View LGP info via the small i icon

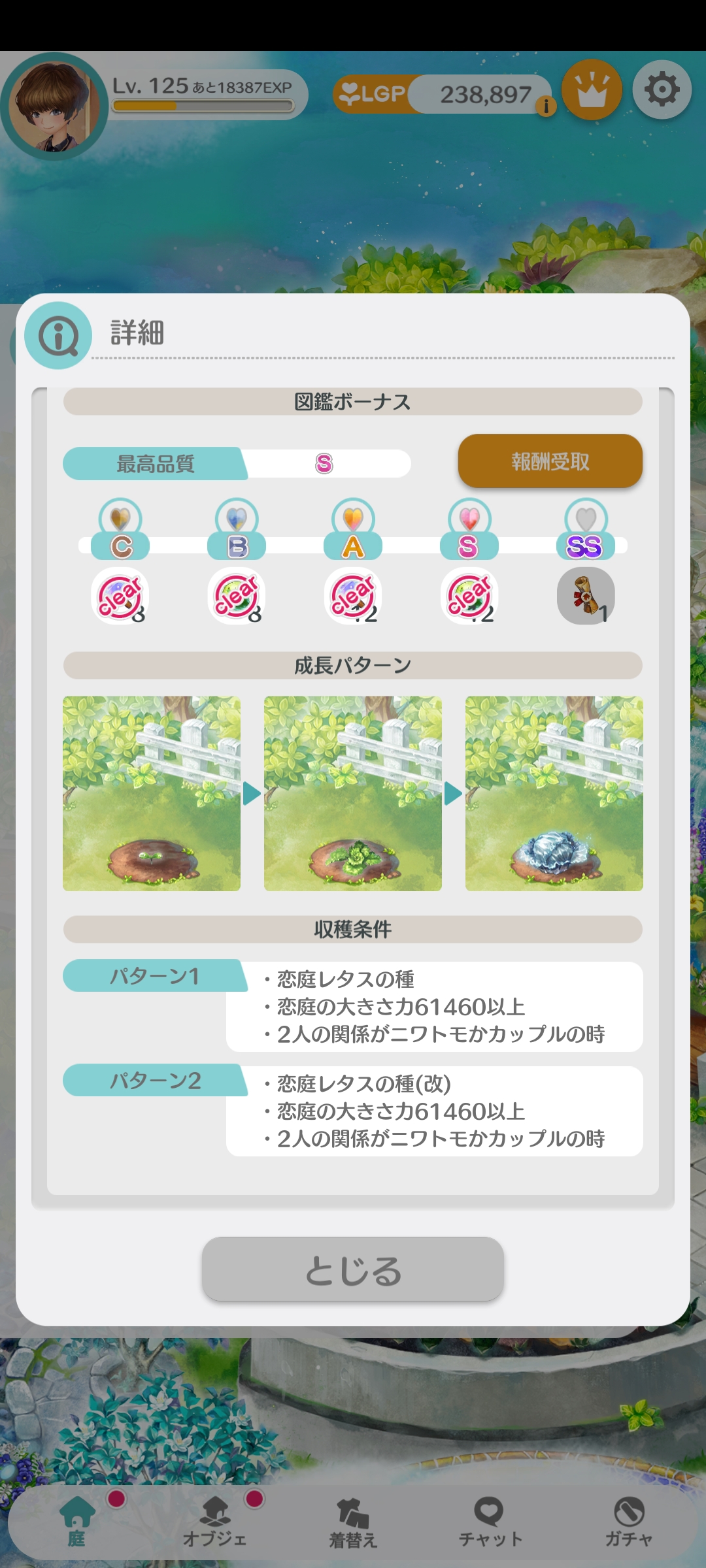coord(546,106)
